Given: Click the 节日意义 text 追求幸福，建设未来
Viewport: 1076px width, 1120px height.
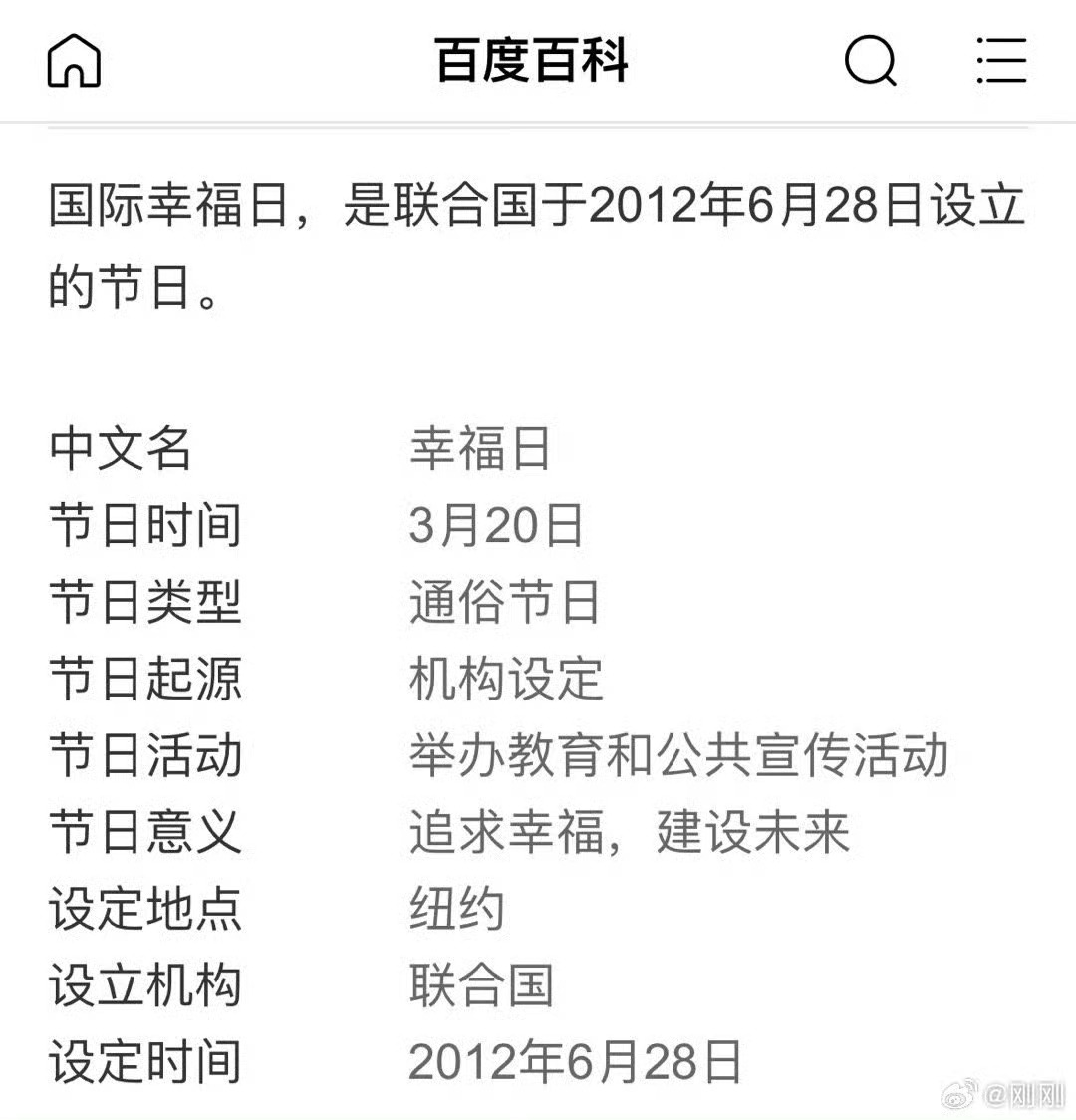Looking at the screenshot, I should (628, 832).
